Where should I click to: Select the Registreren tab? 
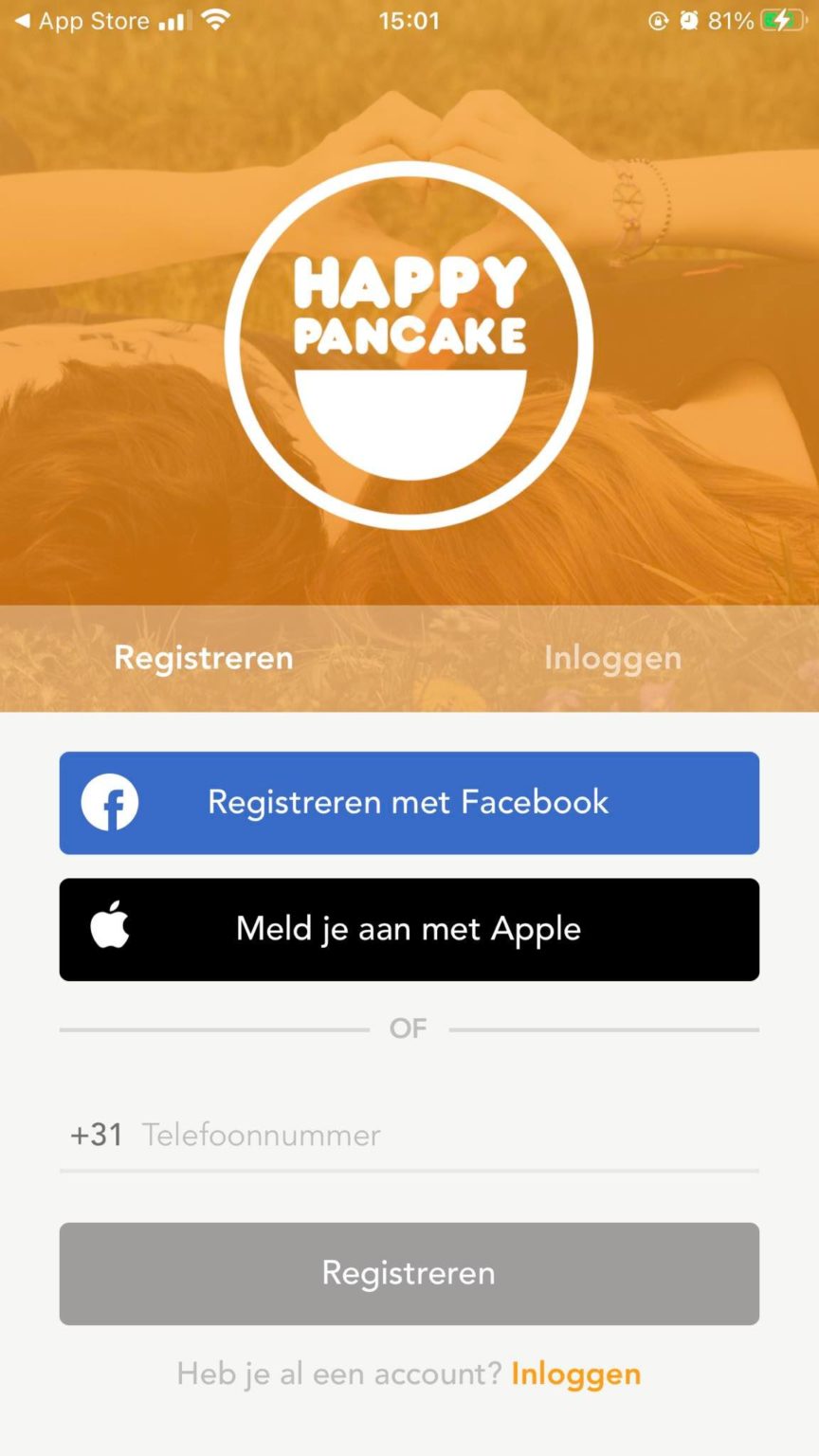coord(203,658)
